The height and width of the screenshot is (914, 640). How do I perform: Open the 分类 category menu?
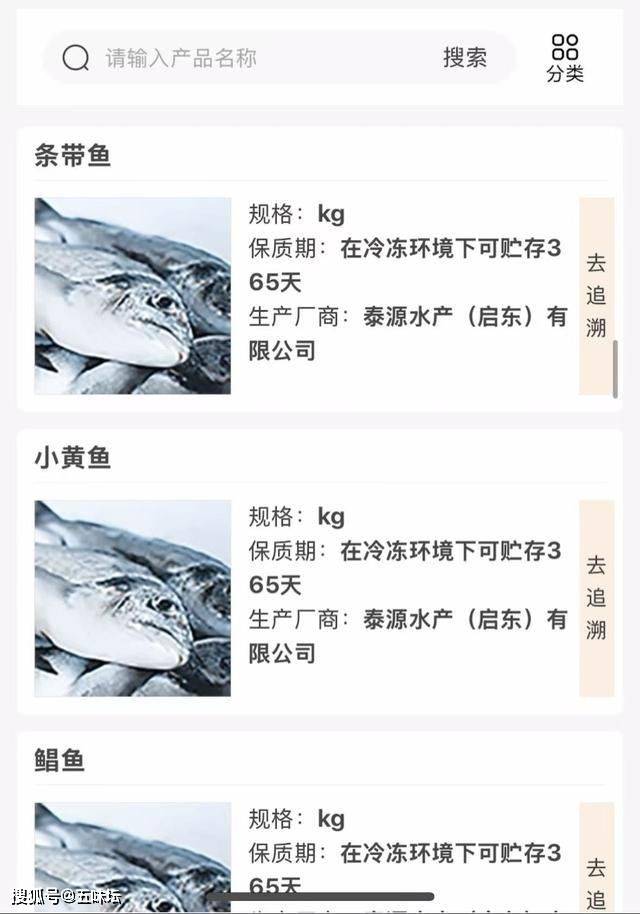565,58
